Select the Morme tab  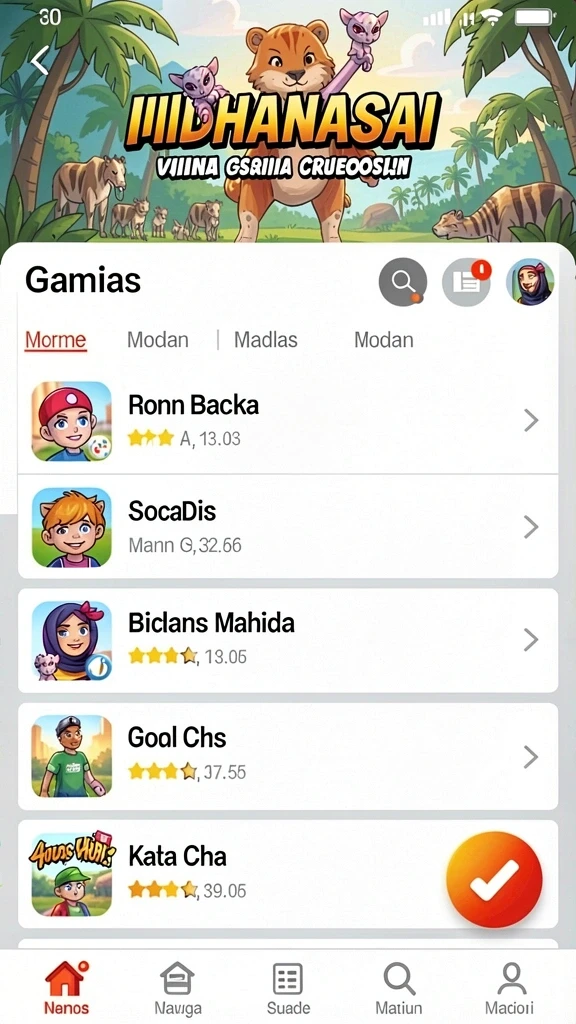[x=56, y=340]
